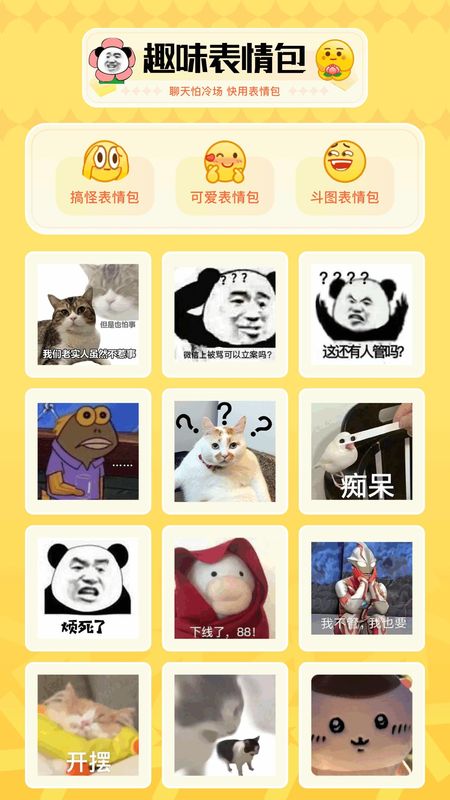Tap the confused cat with question marks

[x=225, y=451]
